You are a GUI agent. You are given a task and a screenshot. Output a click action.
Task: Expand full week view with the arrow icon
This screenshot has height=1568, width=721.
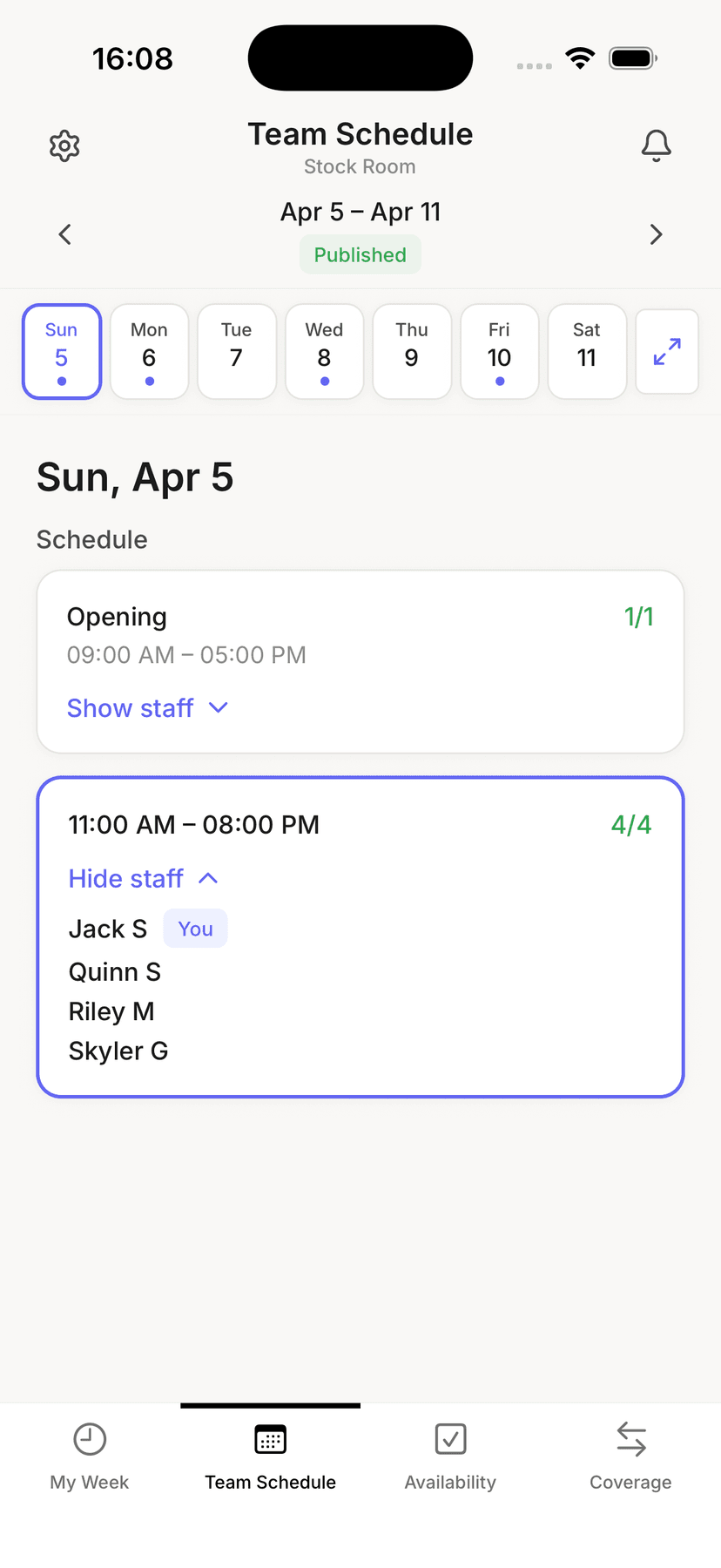click(666, 351)
